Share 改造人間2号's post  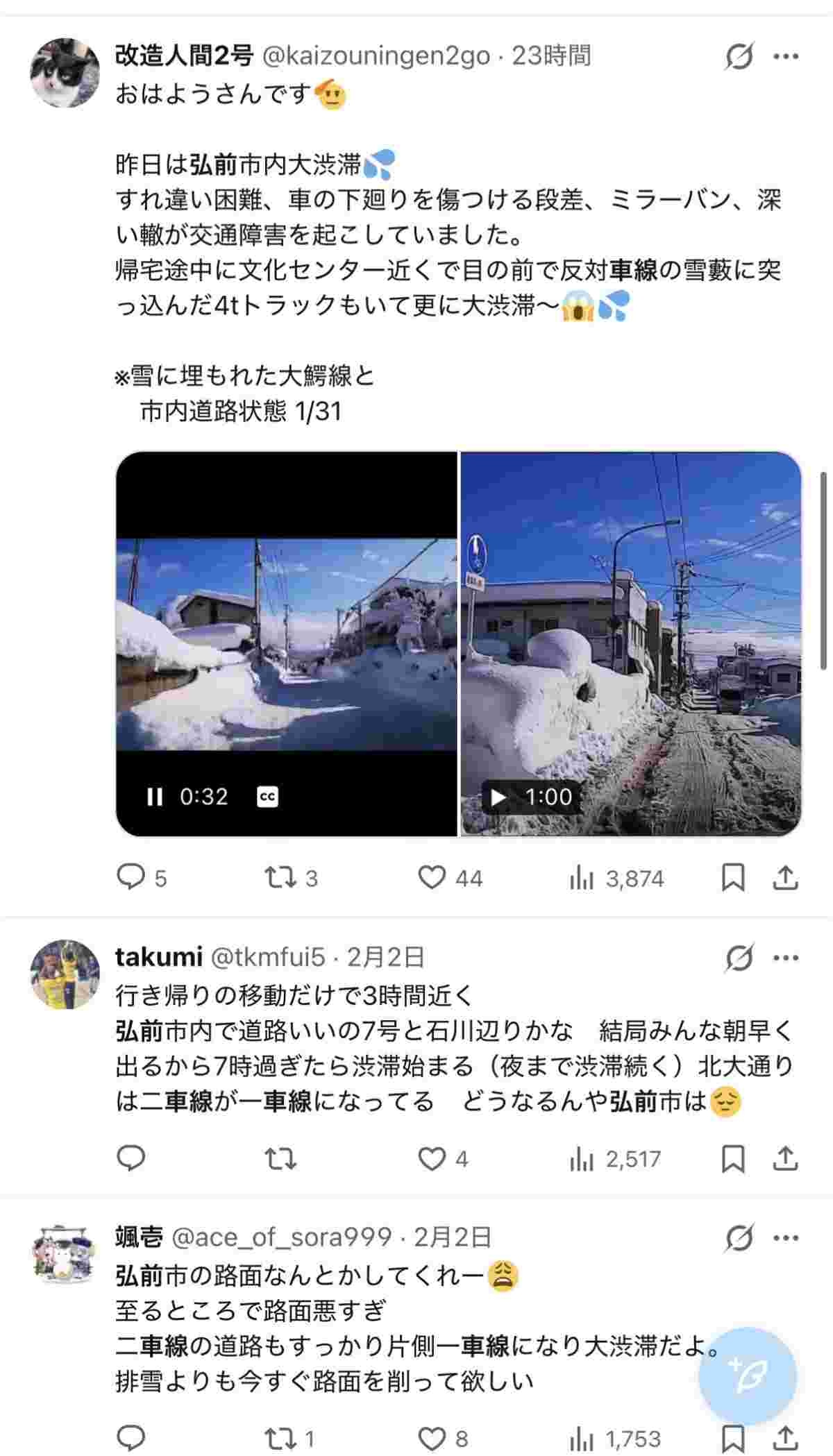785,878
